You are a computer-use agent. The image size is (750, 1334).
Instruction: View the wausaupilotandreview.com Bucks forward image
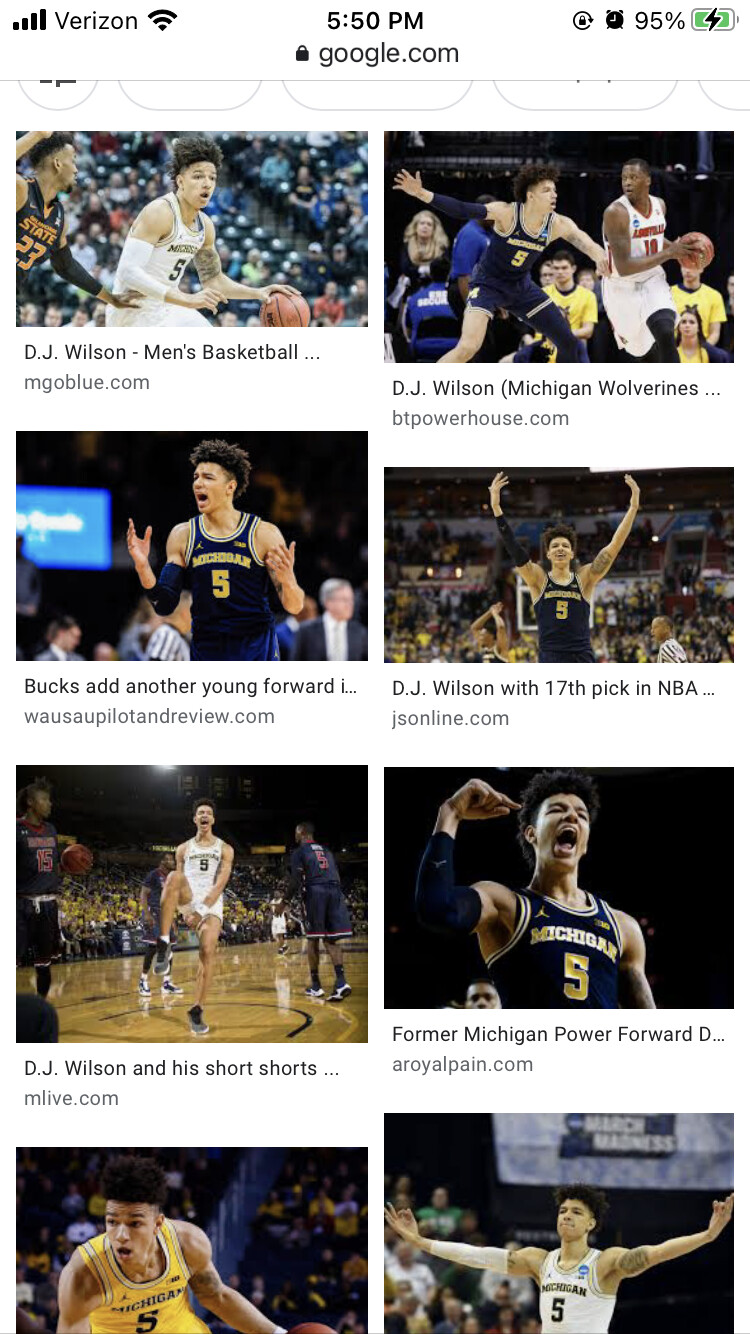pyautogui.click(x=191, y=546)
